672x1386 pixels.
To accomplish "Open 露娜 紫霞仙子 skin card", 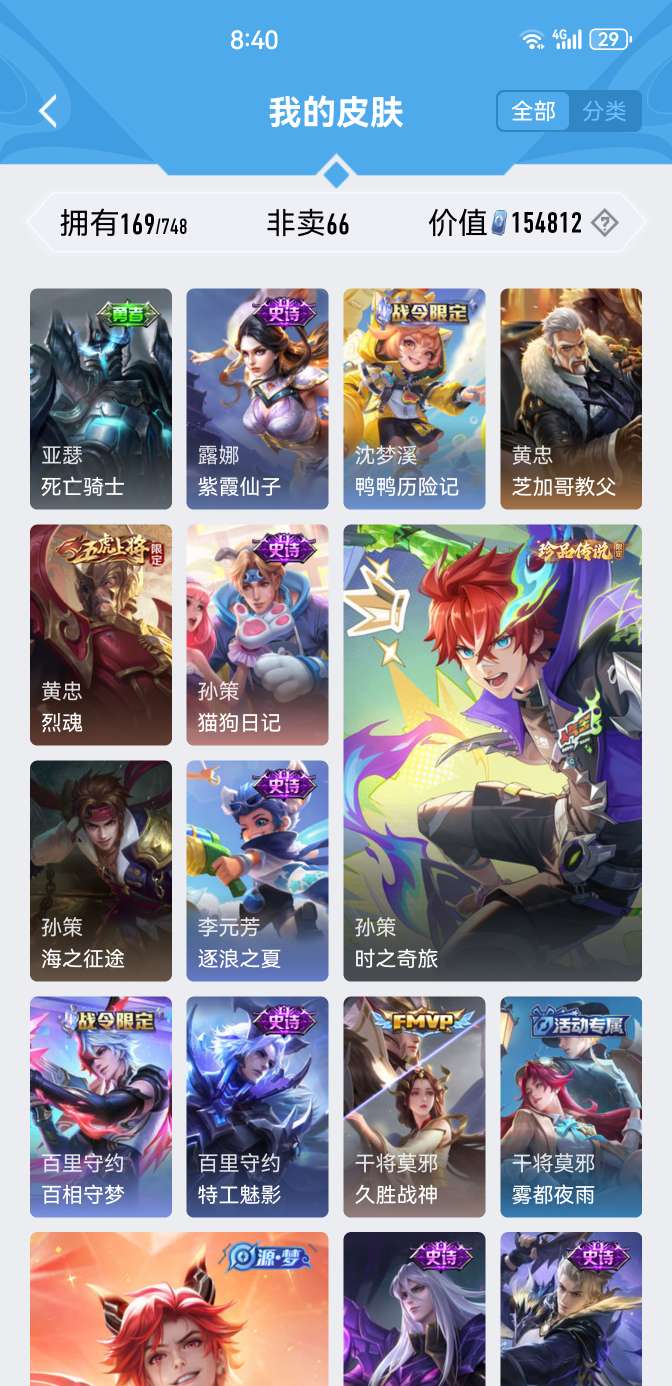I will click(257, 399).
